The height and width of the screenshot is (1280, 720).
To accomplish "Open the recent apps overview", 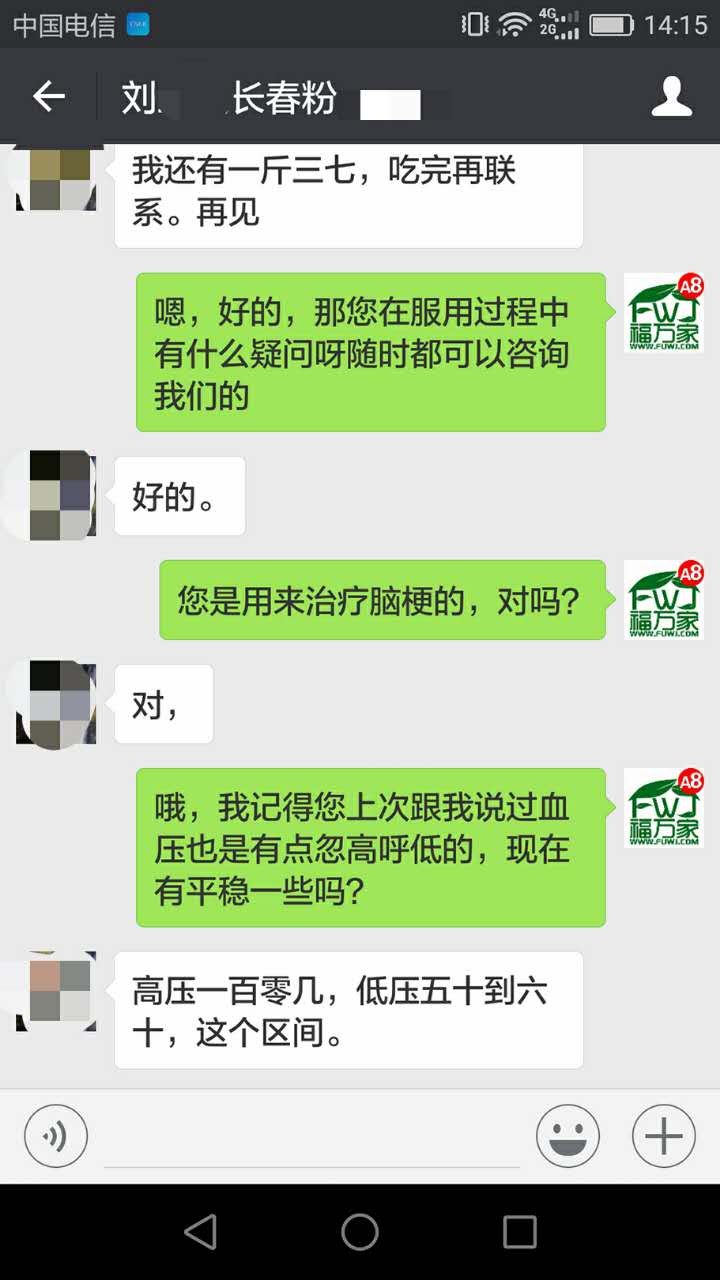I will 520,1232.
